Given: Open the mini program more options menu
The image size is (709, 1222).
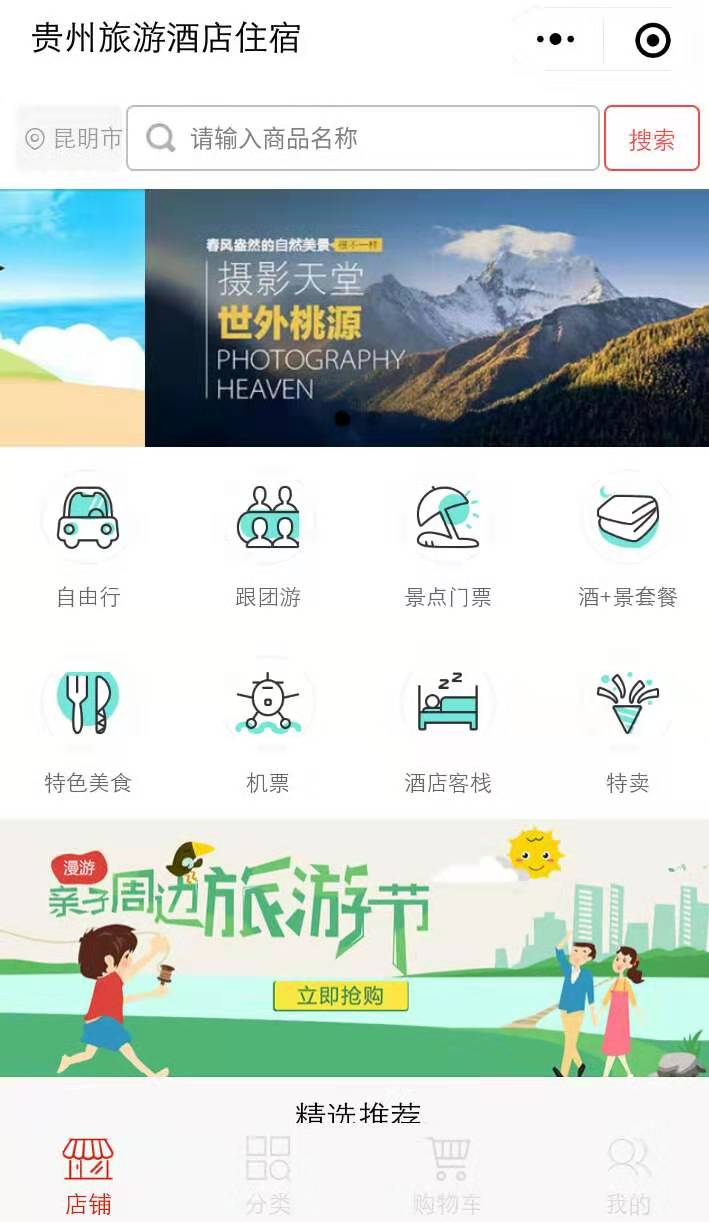Looking at the screenshot, I should click(556, 40).
